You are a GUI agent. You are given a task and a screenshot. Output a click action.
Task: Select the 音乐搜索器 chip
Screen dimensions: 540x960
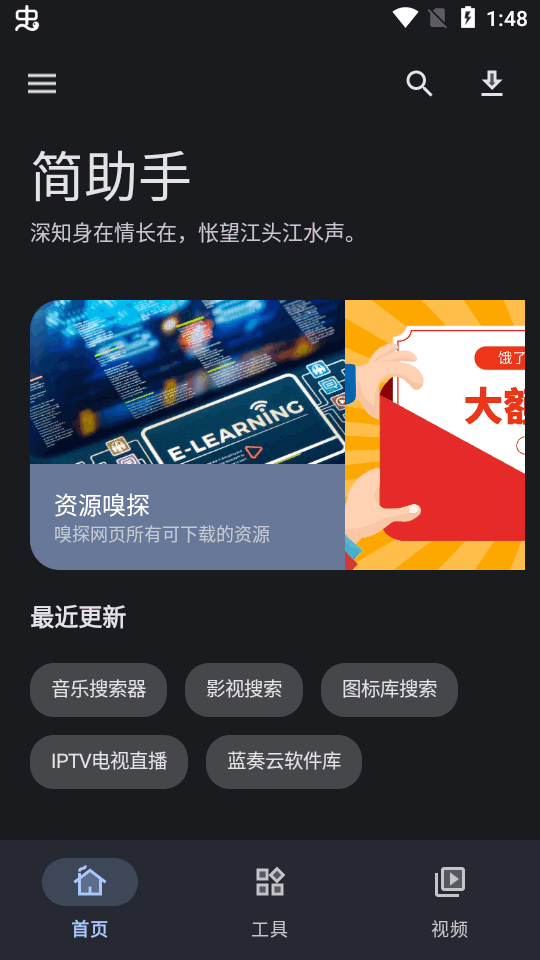pos(99,689)
